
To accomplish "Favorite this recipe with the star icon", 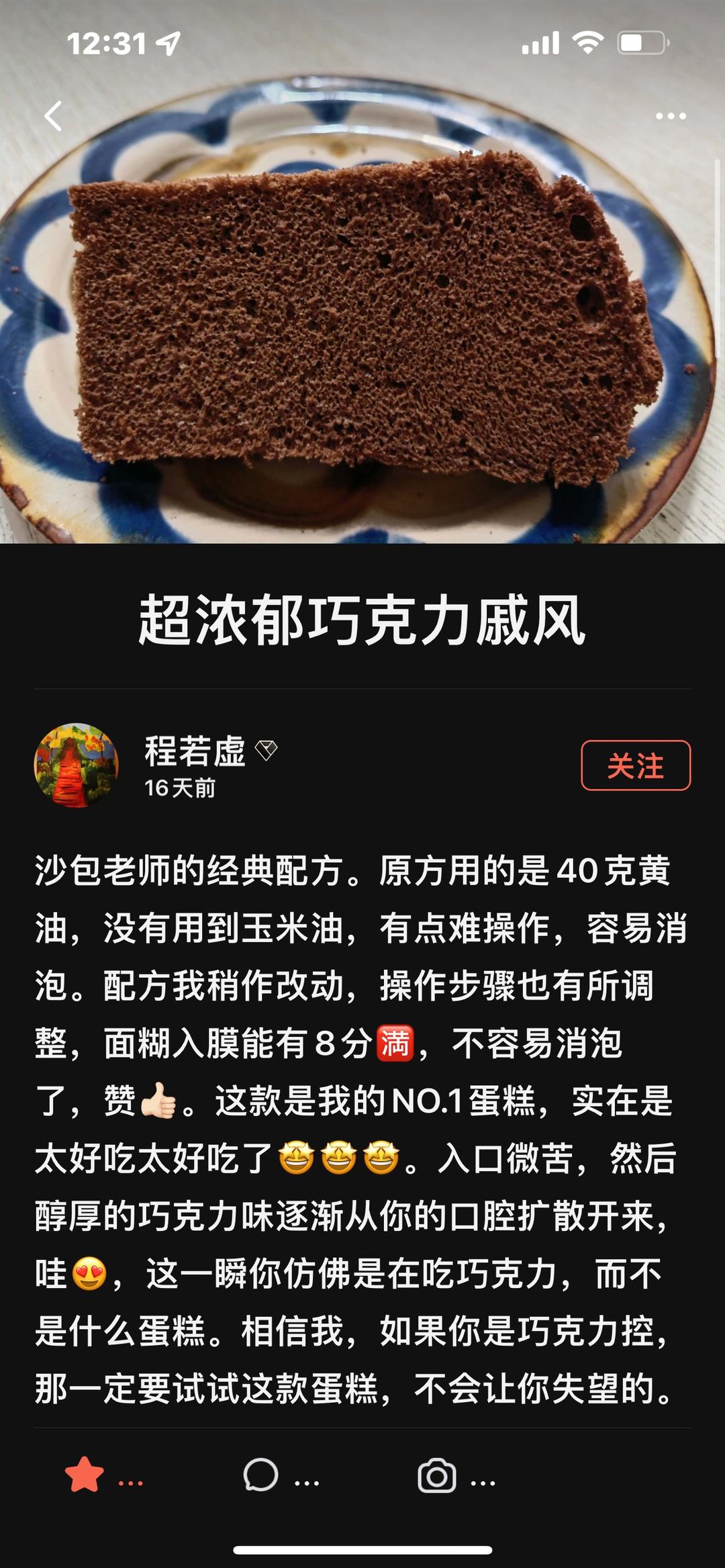I will pos(85,1476).
